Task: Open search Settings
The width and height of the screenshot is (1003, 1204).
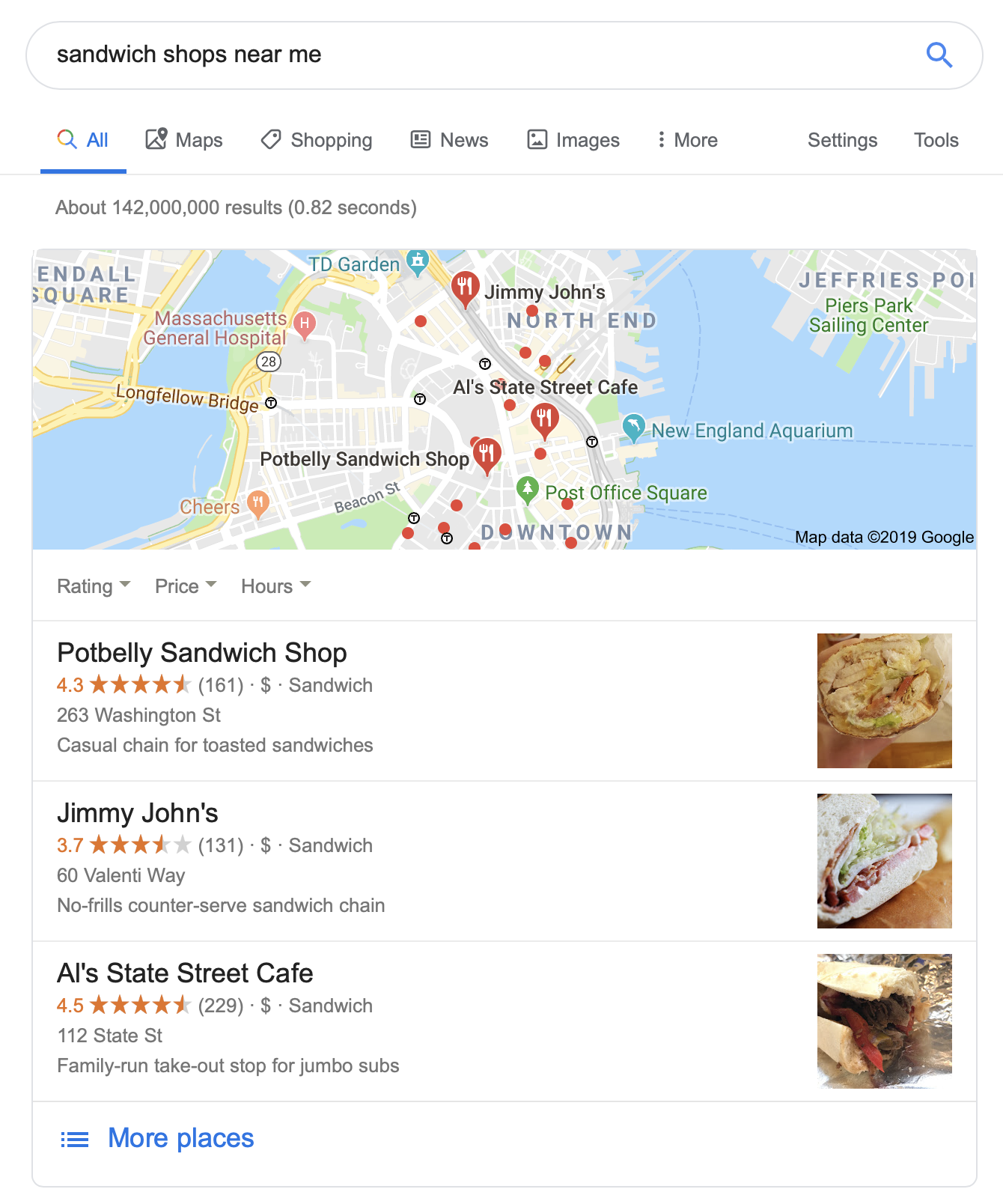Action: [x=842, y=140]
